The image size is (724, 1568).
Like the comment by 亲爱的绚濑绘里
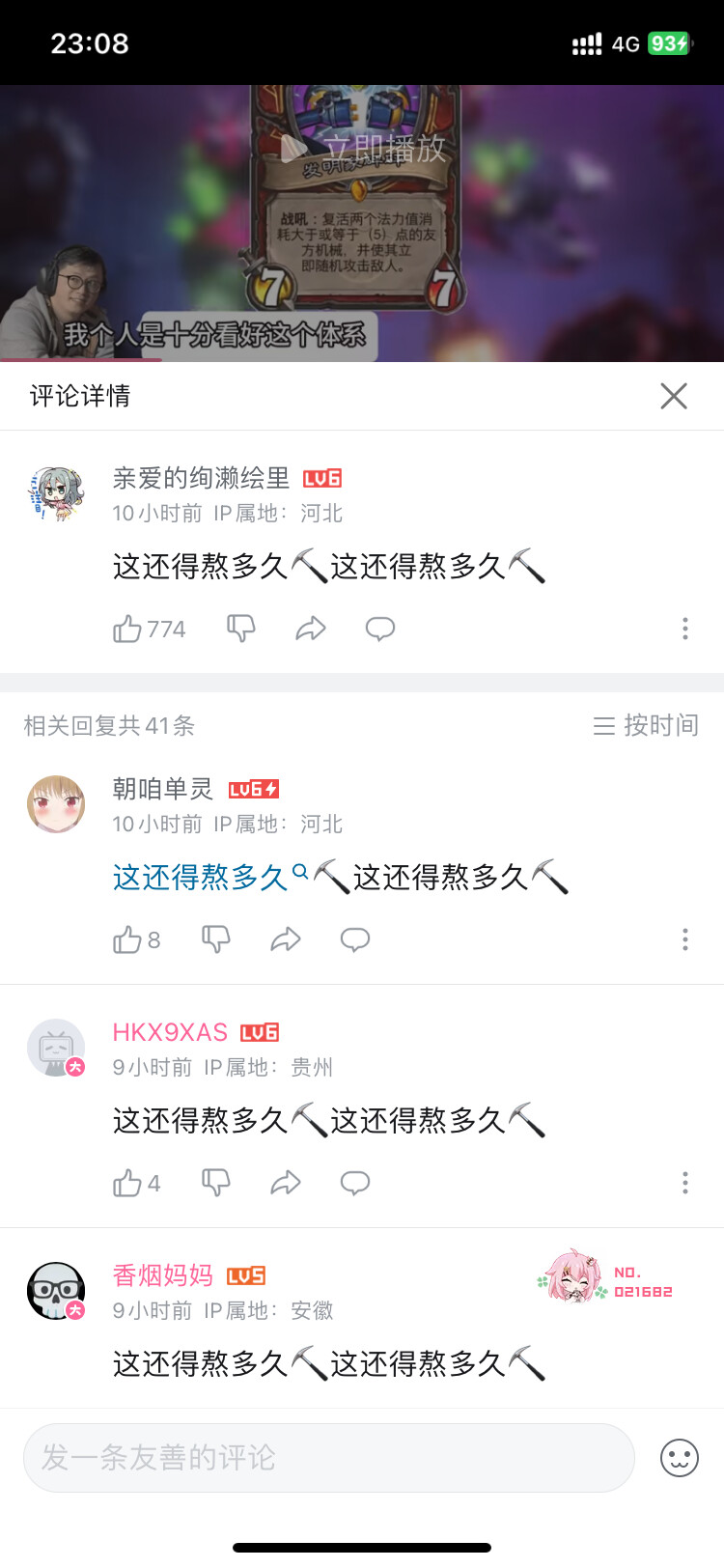point(127,630)
